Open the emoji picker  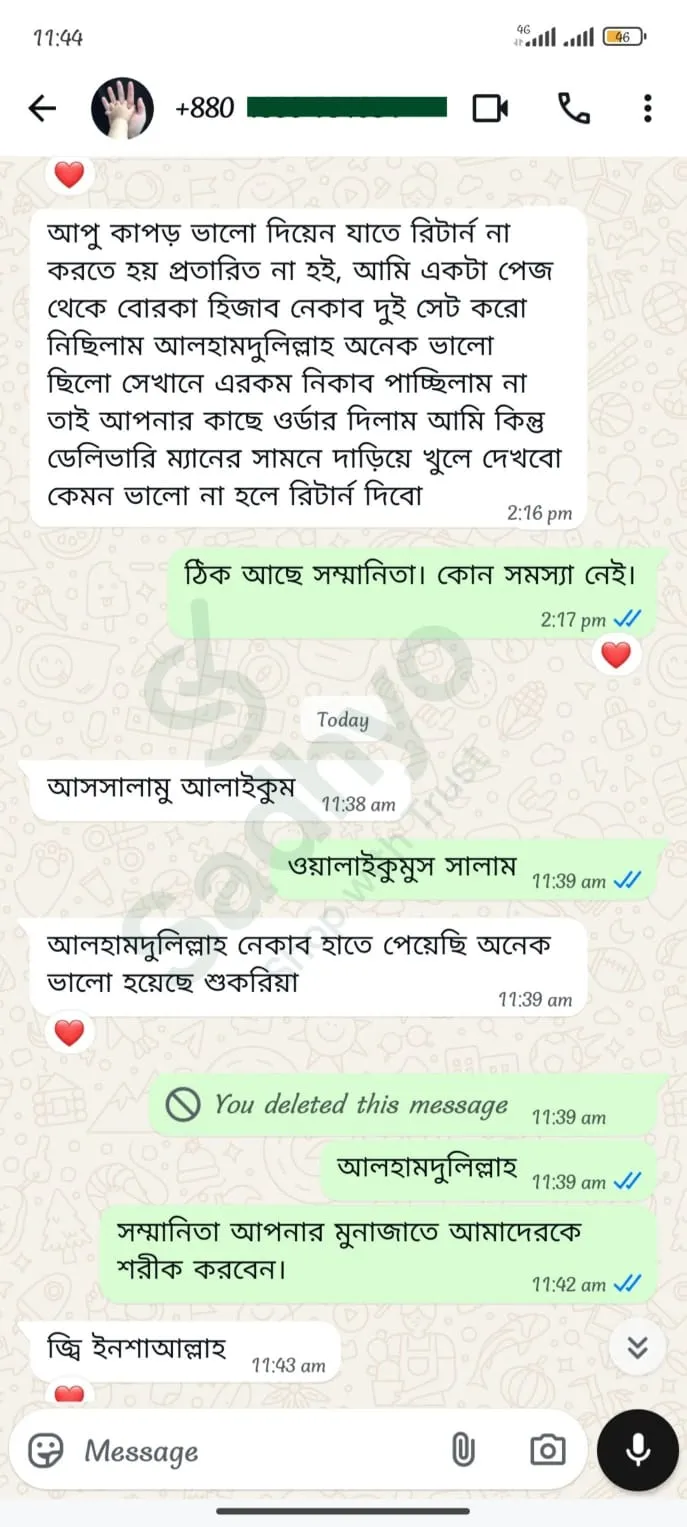point(46,1450)
